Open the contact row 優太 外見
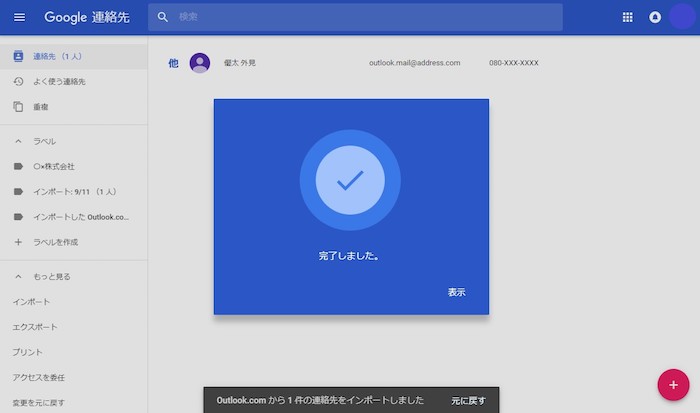The width and height of the screenshot is (700, 413). [x=239, y=63]
